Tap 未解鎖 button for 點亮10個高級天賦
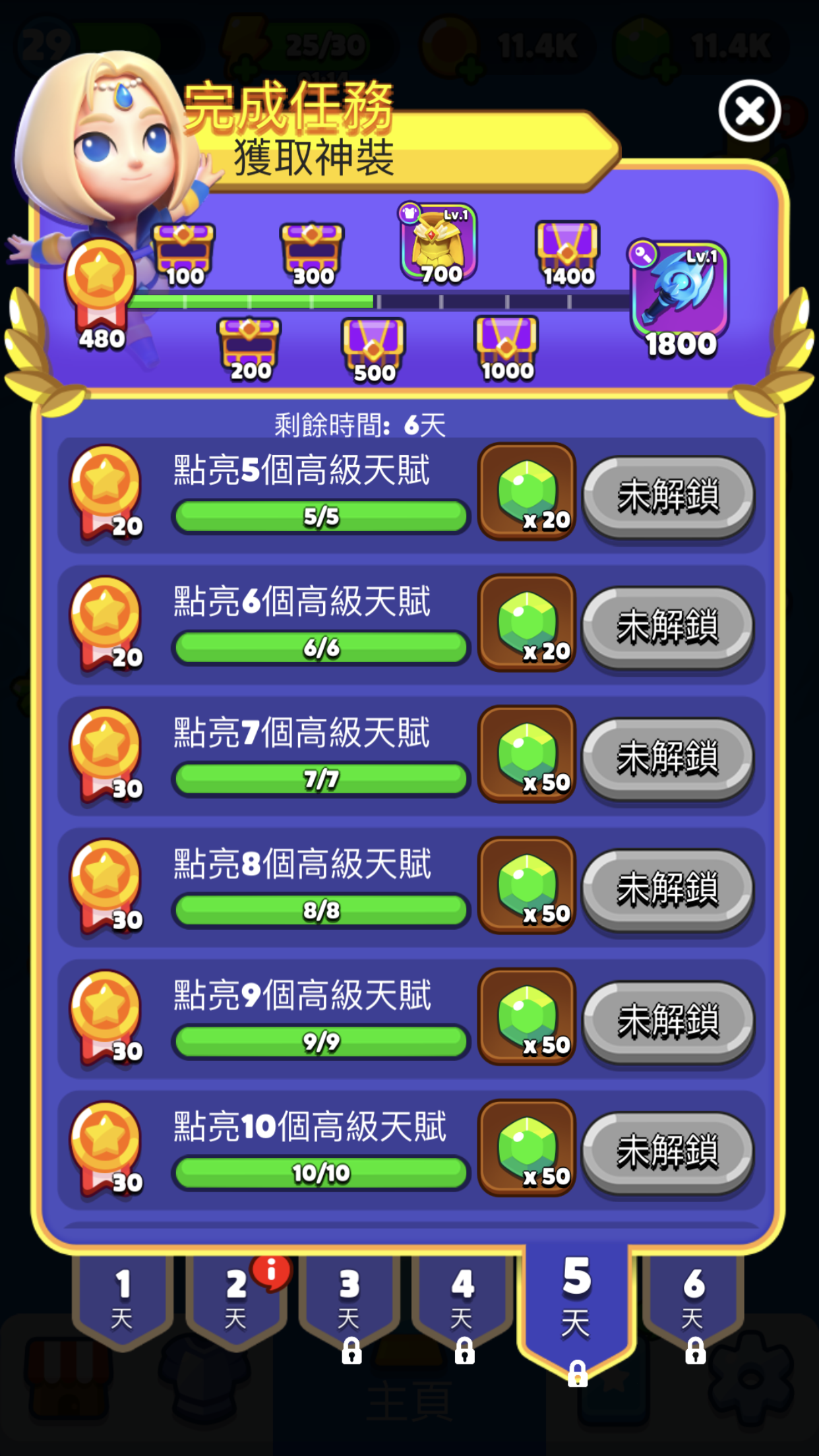The image size is (819, 1456). pyautogui.click(x=668, y=1152)
